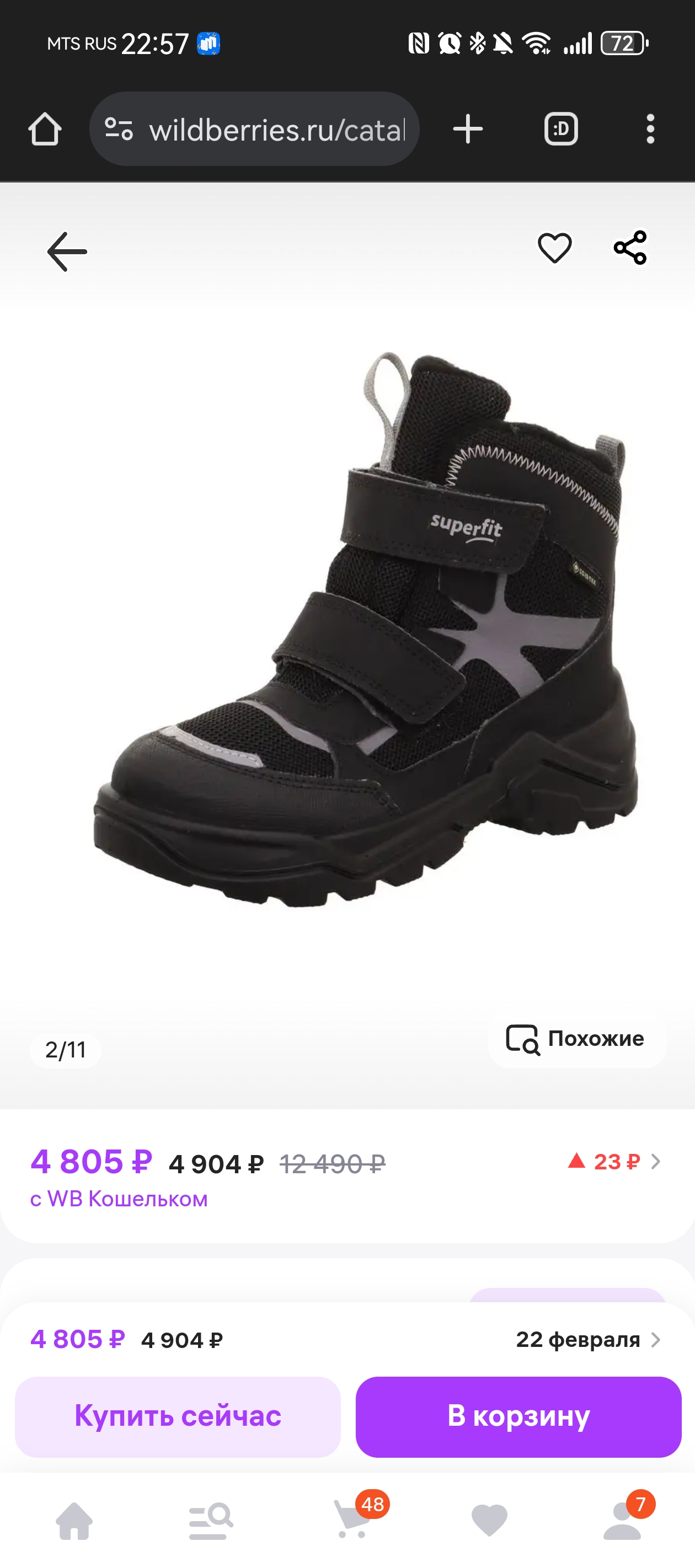Go to the browser home page

pos(45,129)
